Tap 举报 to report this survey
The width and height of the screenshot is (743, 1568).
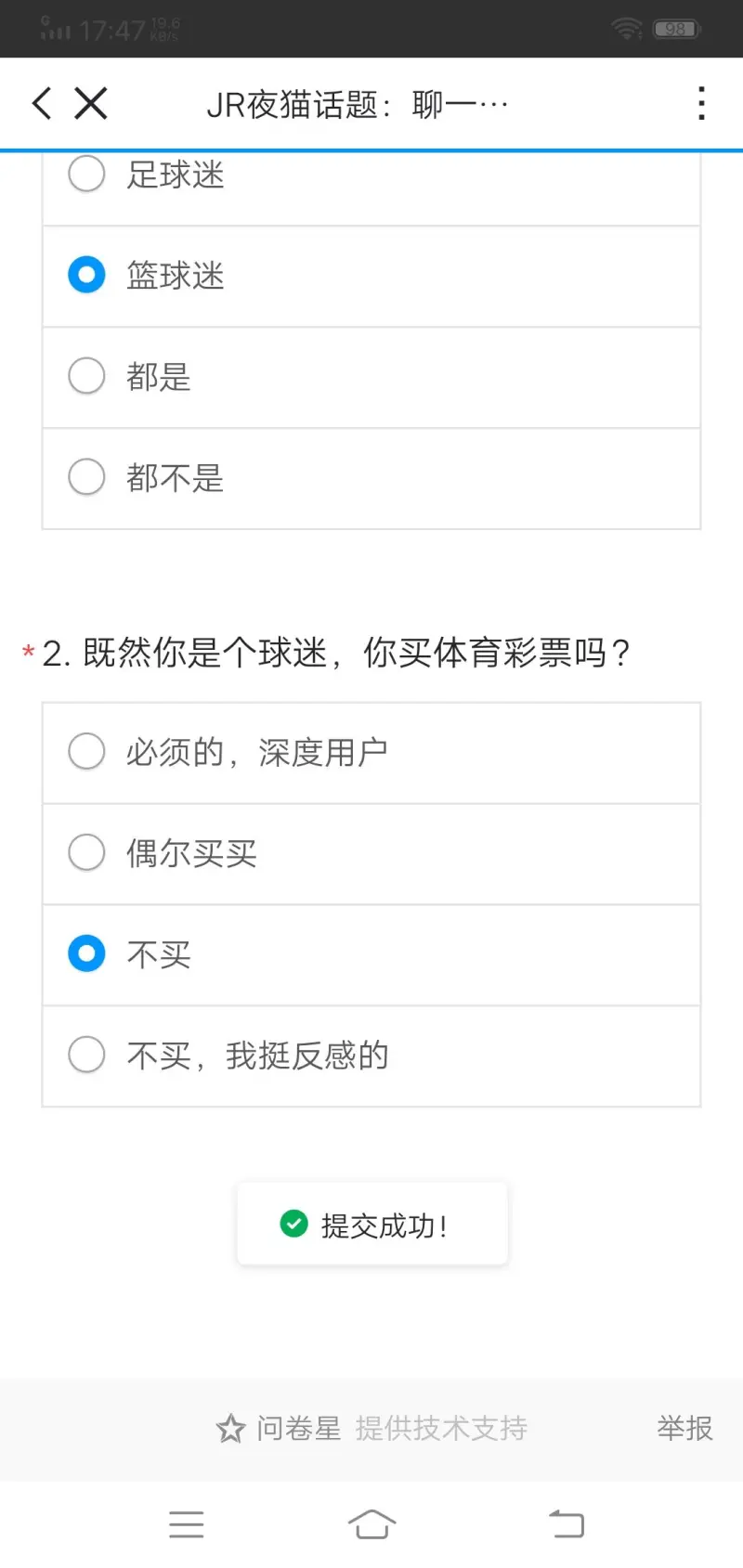pos(684,1428)
